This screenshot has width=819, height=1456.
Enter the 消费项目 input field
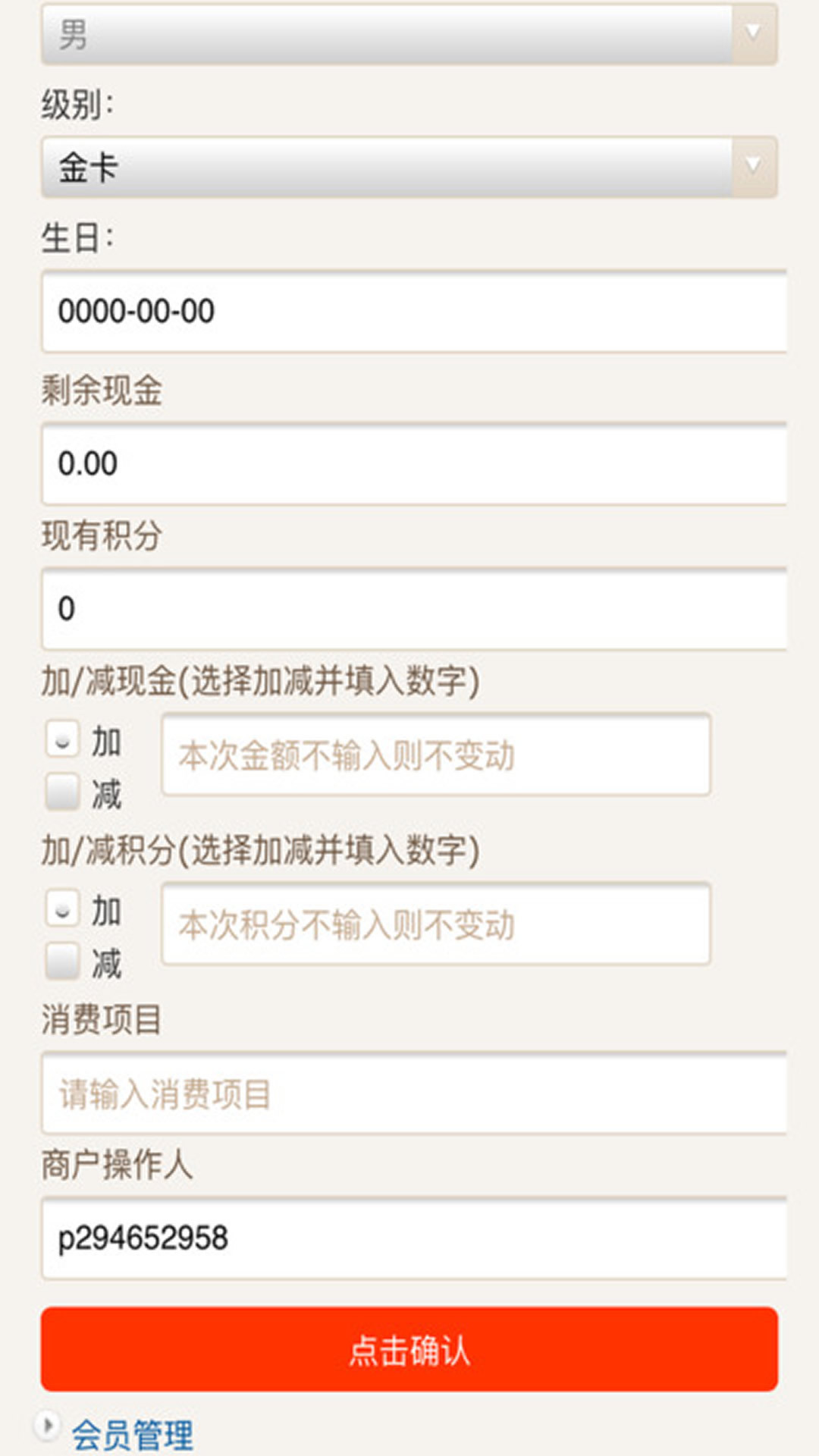pos(414,1093)
